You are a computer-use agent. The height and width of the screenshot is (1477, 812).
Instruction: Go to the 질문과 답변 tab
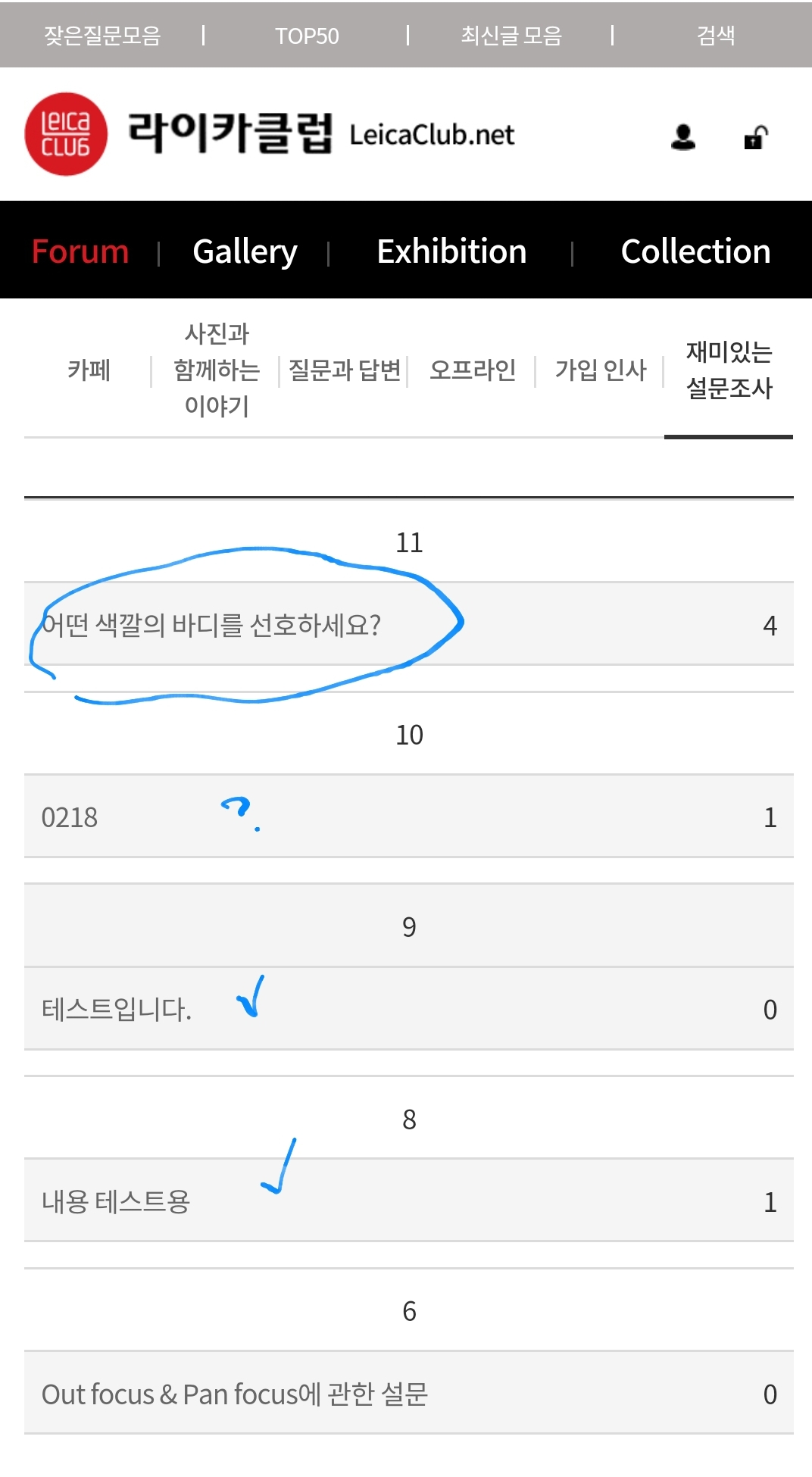(x=345, y=370)
